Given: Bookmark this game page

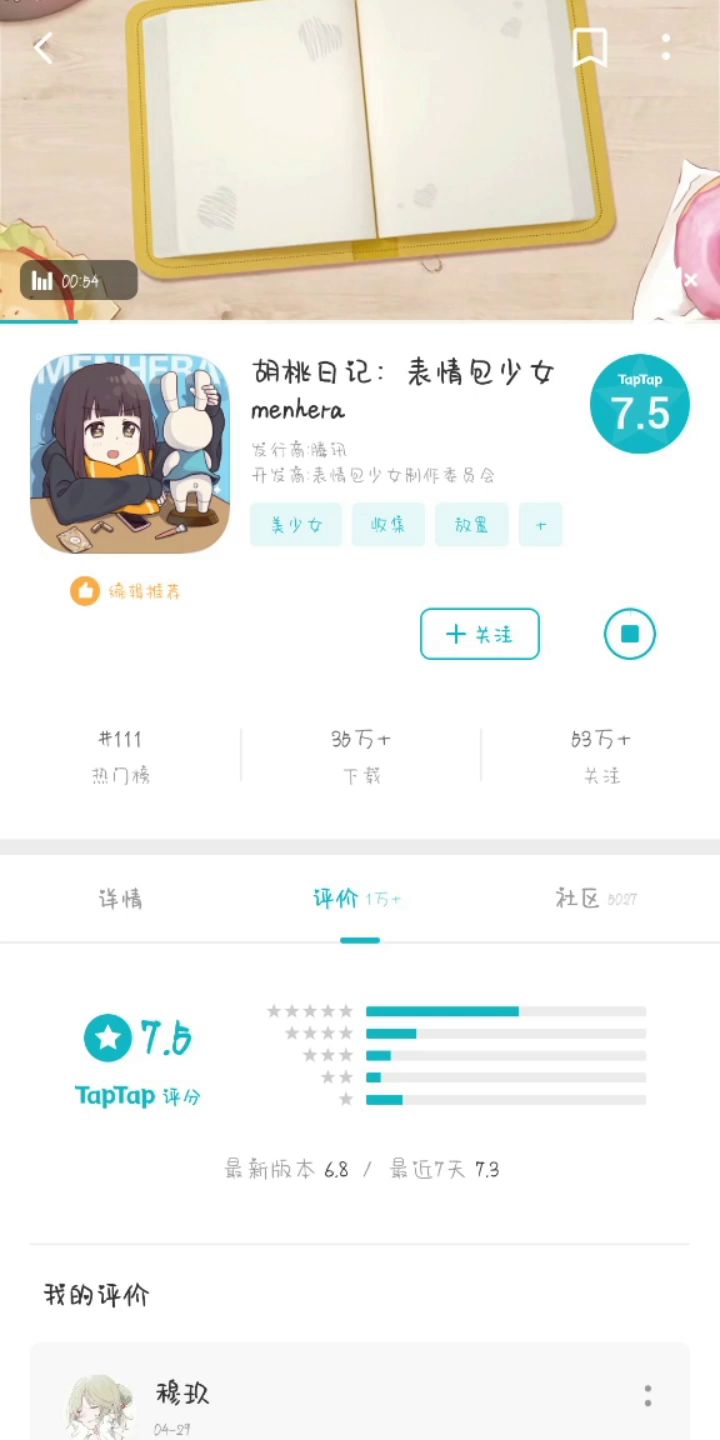Looking at the screenshot, I should [589, 47].
